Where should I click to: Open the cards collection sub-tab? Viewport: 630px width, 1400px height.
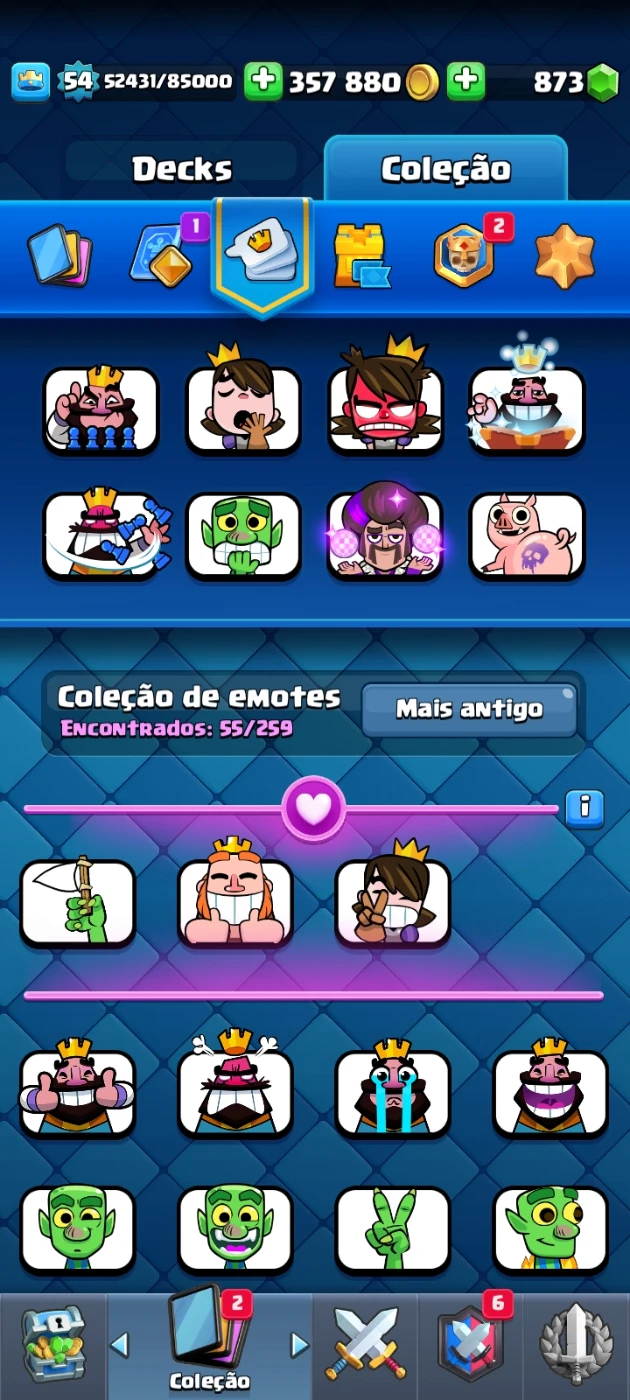pyautogui.click(x=59, y=255)
